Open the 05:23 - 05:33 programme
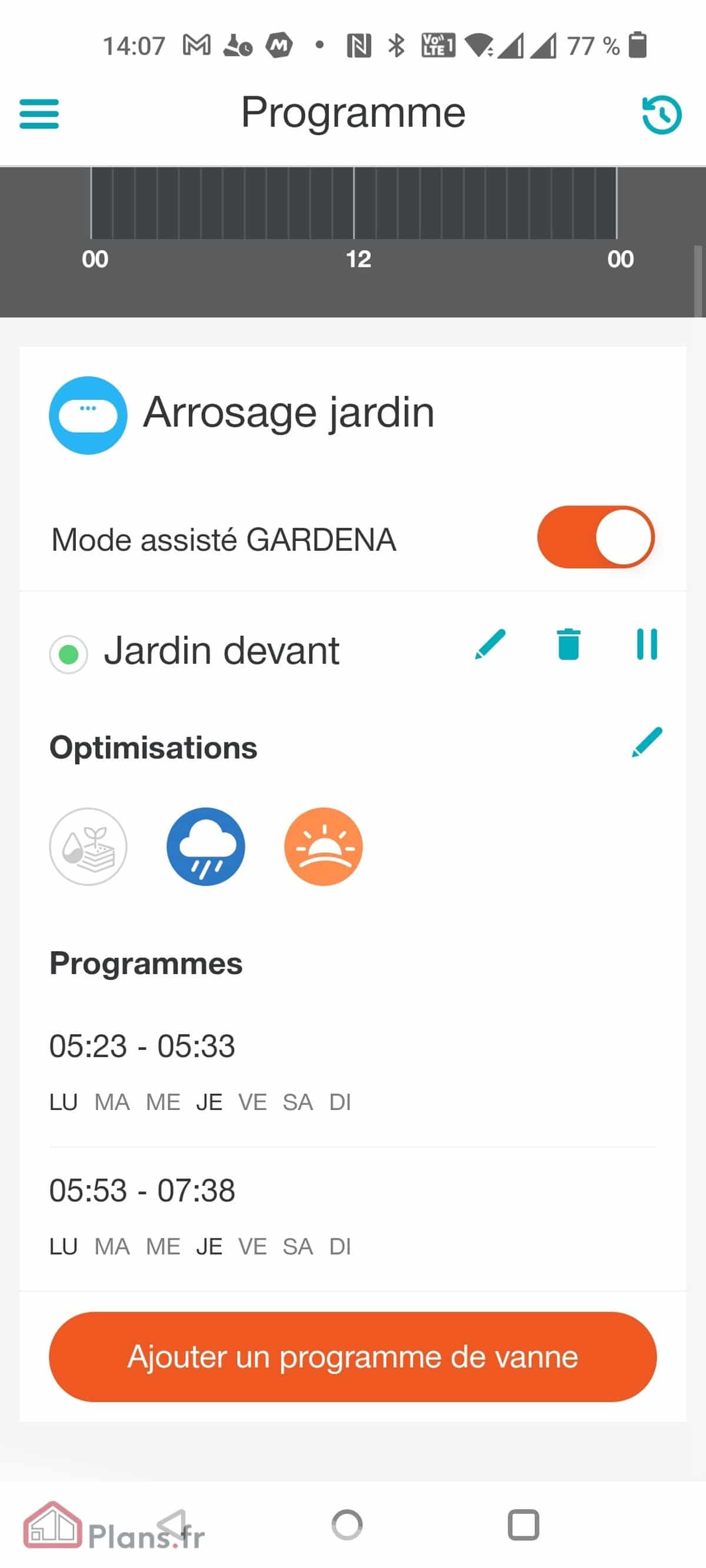Viewport: 706px width, 1568px height. (352, 1072)
